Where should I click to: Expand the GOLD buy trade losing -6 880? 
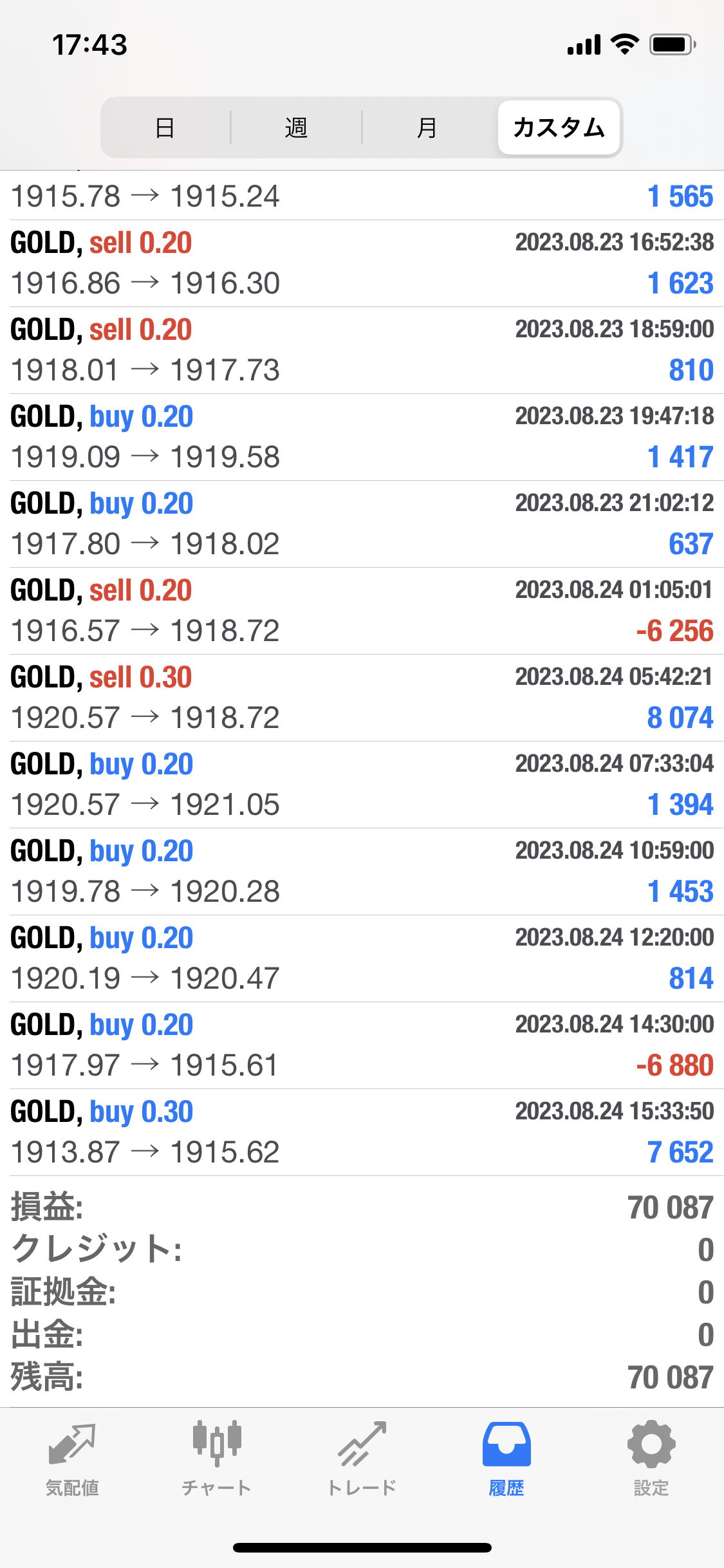(362, 1045)
